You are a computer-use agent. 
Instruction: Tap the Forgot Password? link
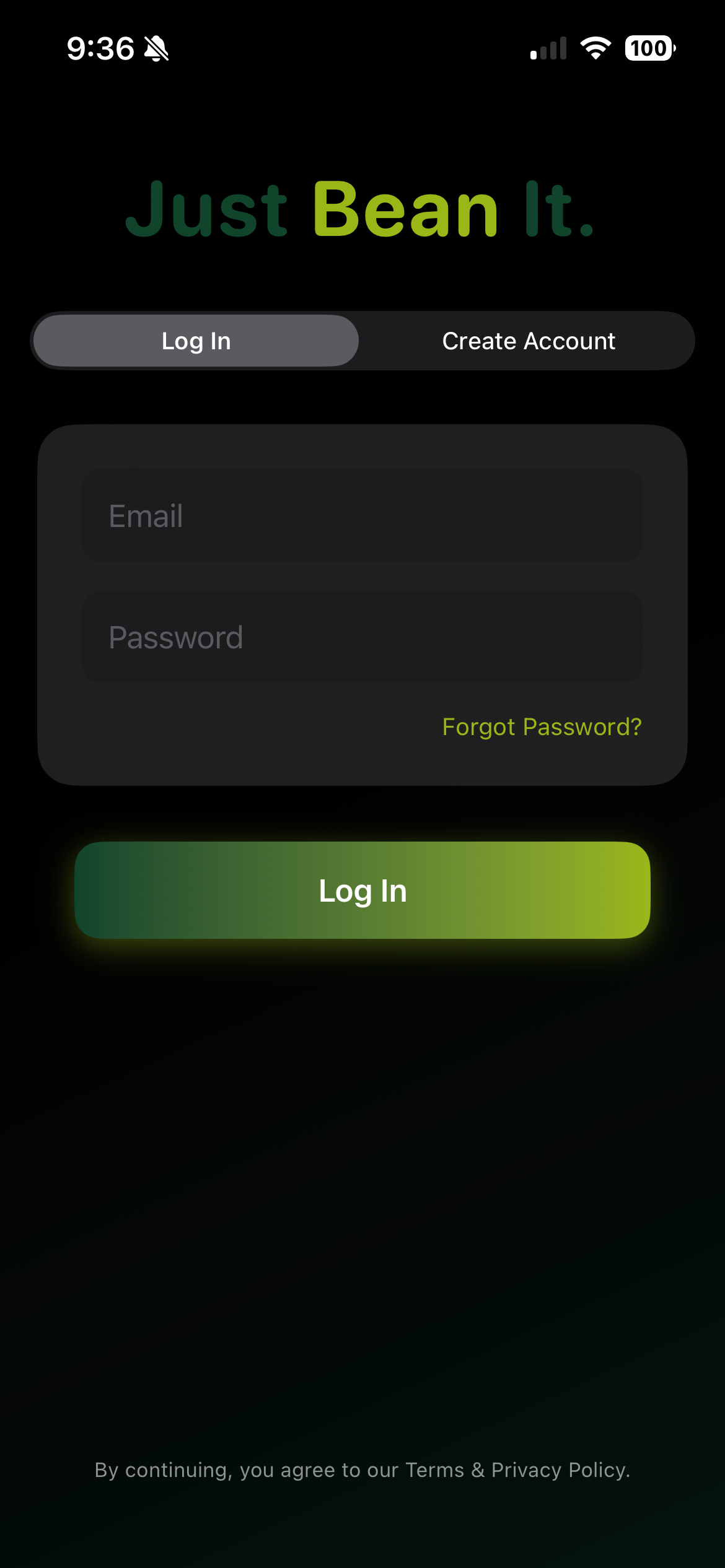[x=542, y=726]
